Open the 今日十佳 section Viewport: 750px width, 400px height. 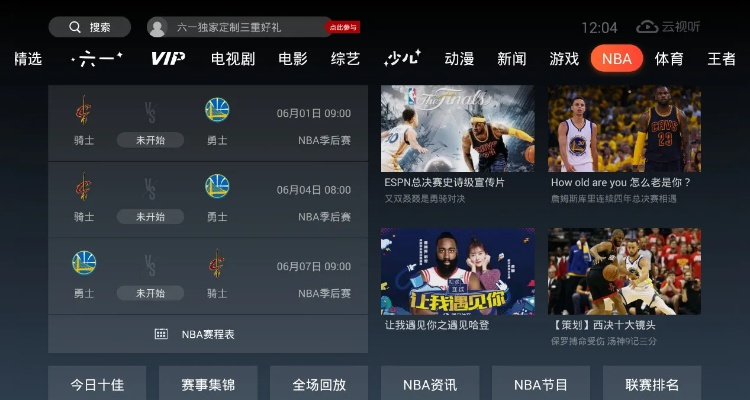(x=97, y=385)
